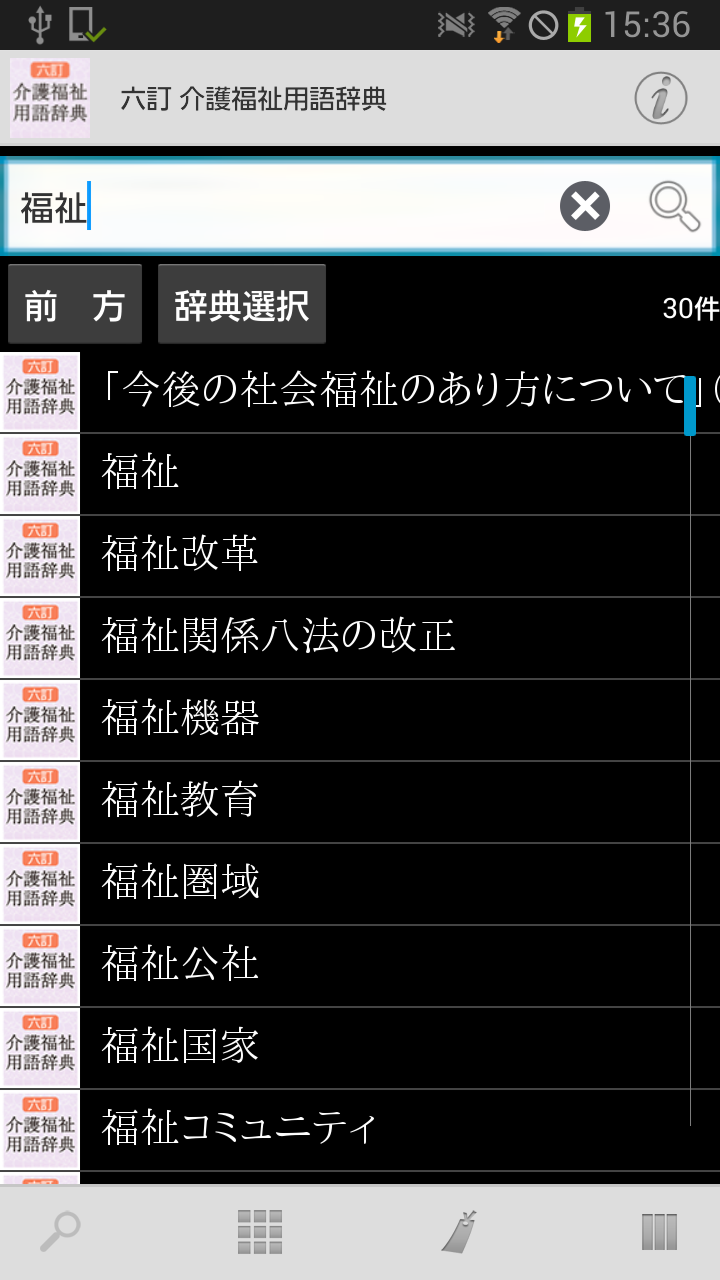
Task: Switch to the grid index tab
Action: point(260,1232)
